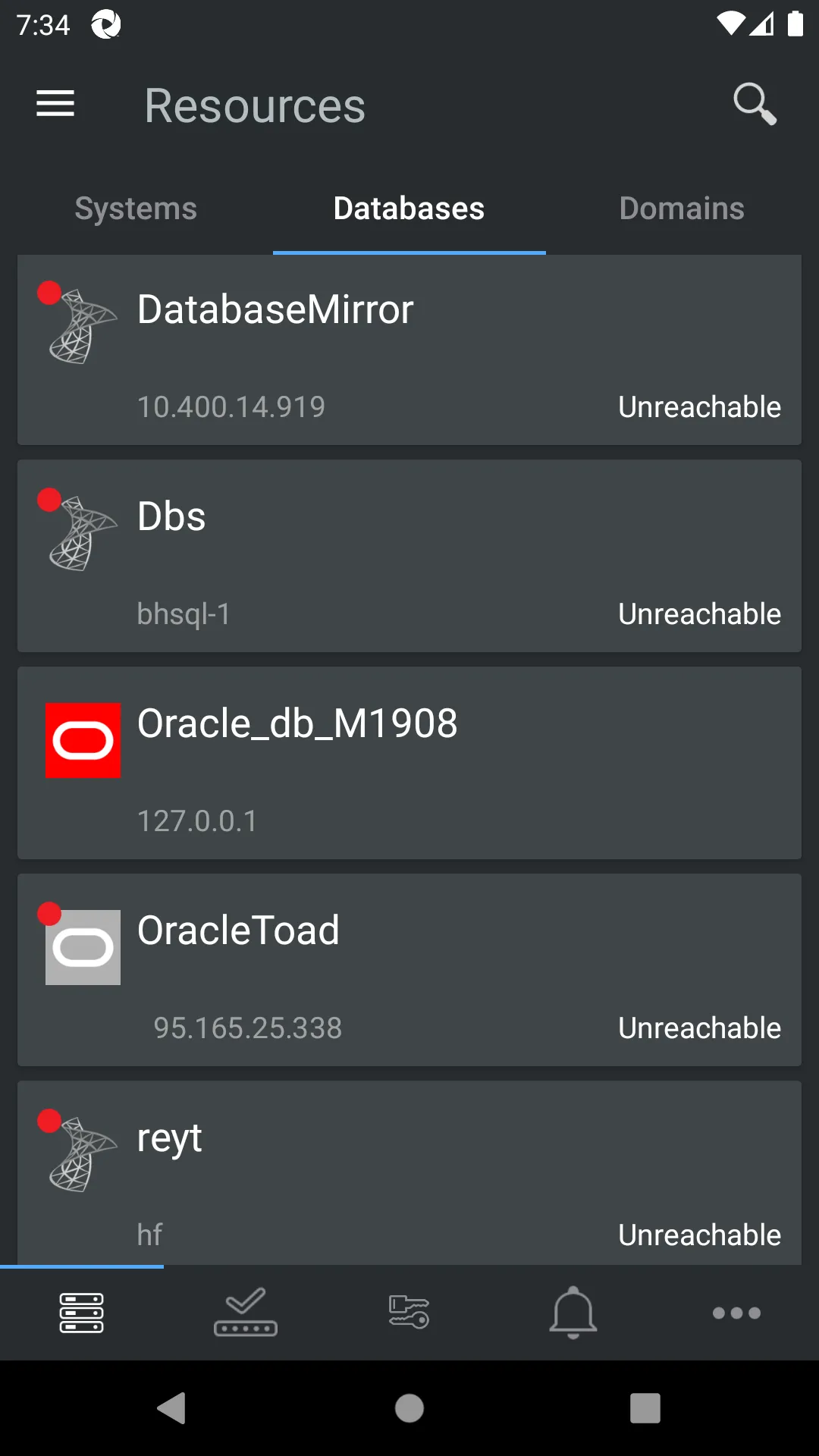Select the reyt database entry

409,1173
